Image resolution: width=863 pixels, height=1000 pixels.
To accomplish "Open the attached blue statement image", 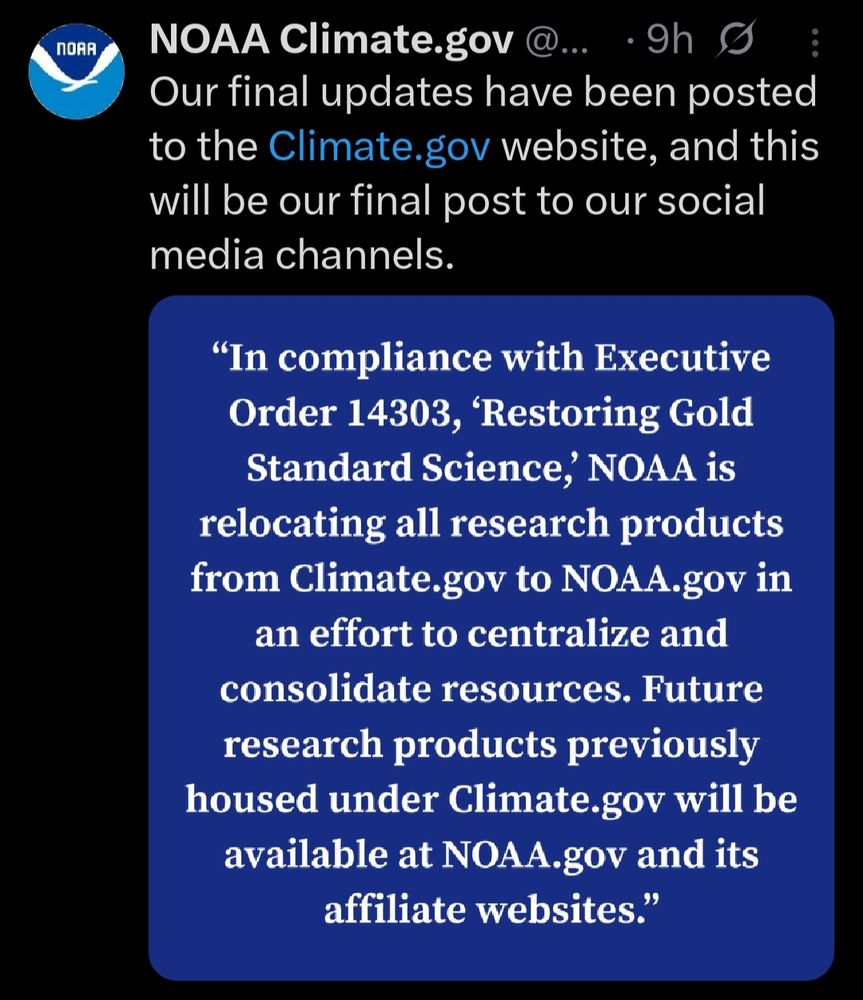I will click(490, 636).
